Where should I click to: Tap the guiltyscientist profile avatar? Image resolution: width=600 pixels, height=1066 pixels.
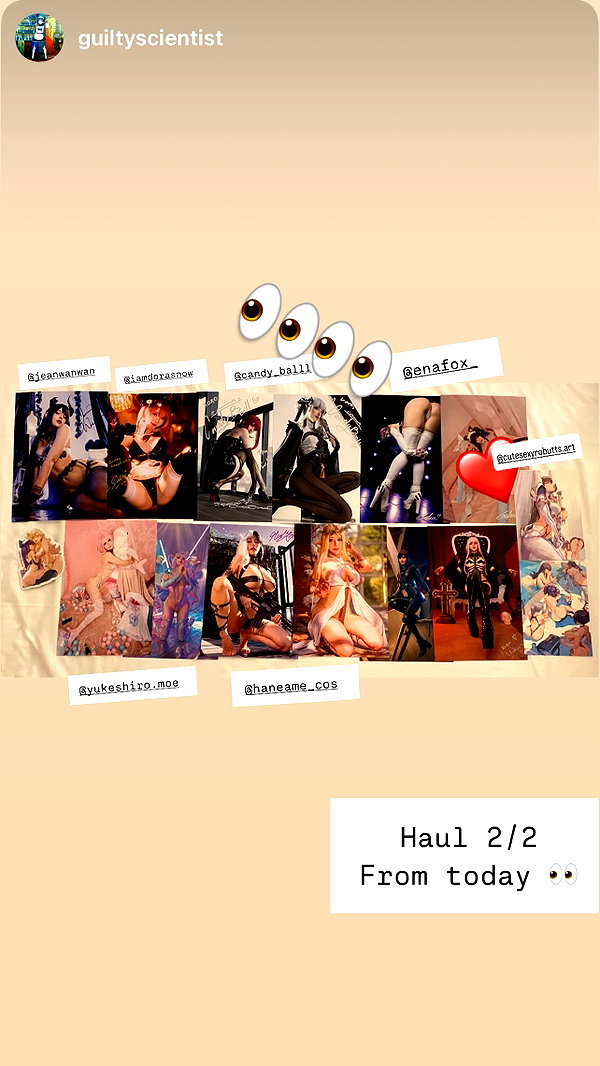pos(39,37)
